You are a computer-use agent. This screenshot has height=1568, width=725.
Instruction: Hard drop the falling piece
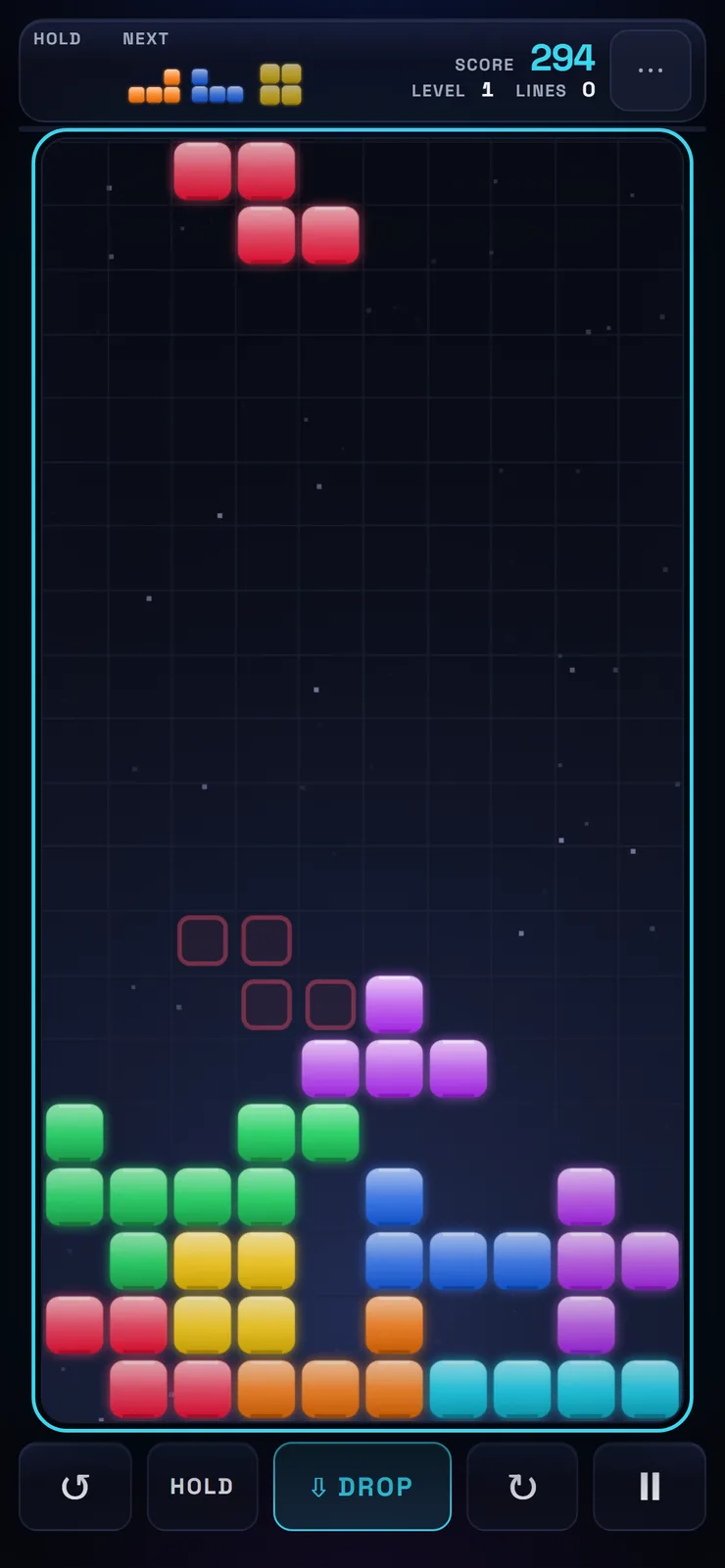click(x=362, y=1486)
